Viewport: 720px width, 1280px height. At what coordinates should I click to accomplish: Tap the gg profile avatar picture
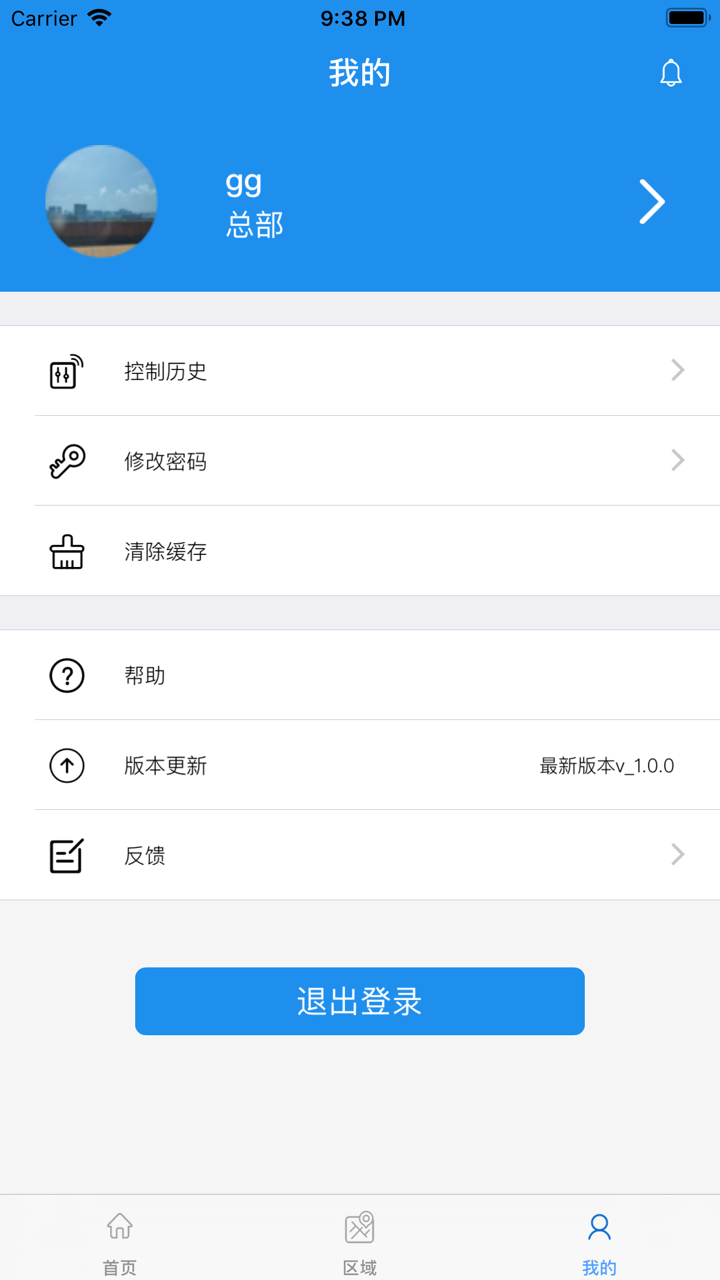pyautogui.click(x=101, y=201)
